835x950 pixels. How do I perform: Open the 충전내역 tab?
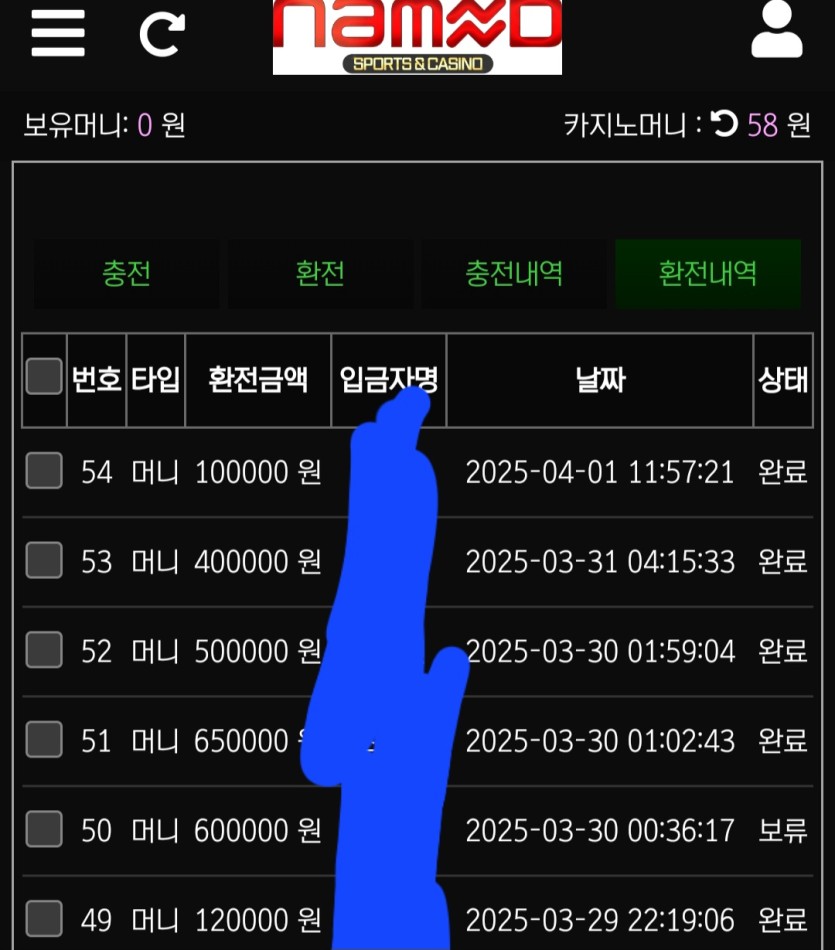(x=514, y=273)
